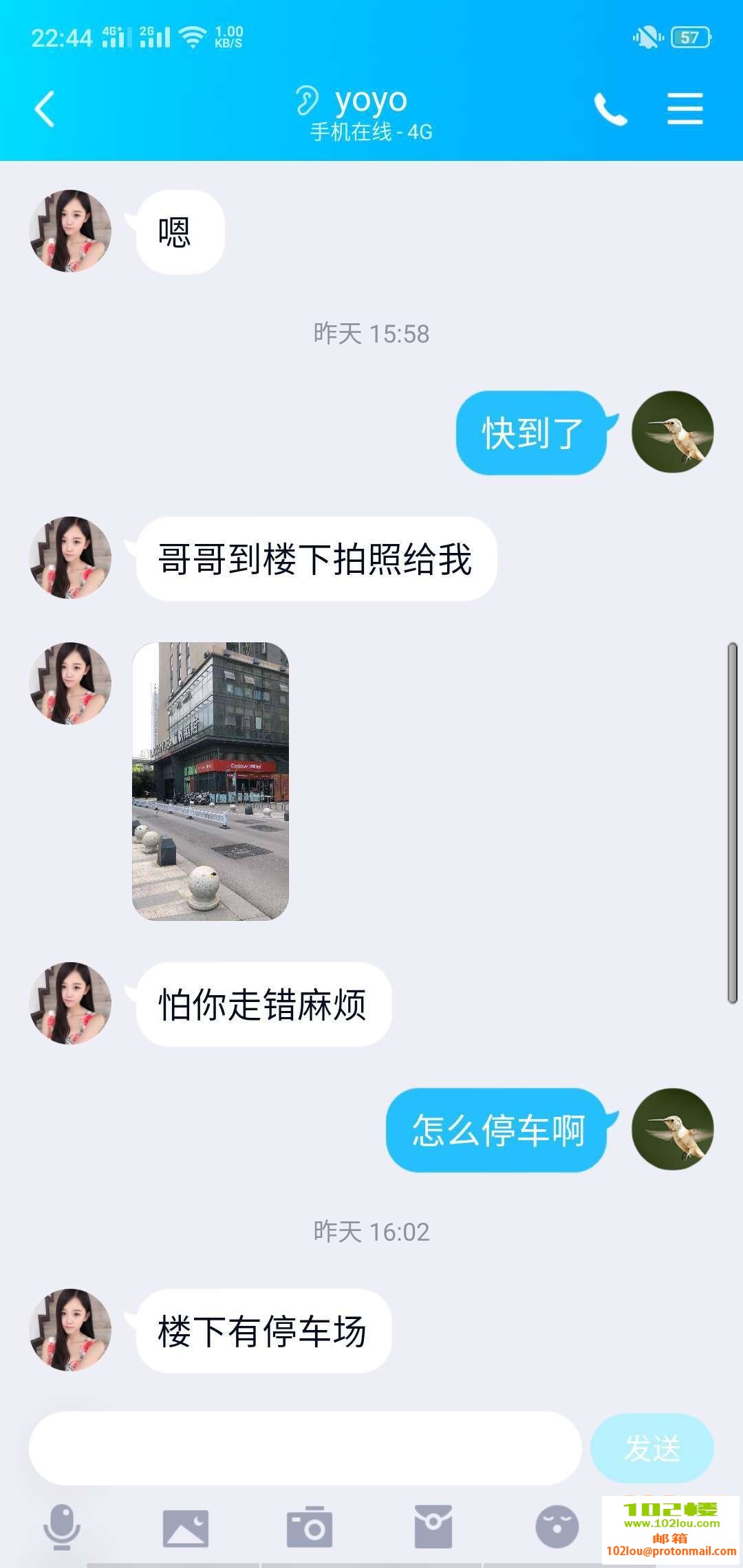Tap the back arrow to leave chat
743x1568 pixels.
click(x=43, y=109)
